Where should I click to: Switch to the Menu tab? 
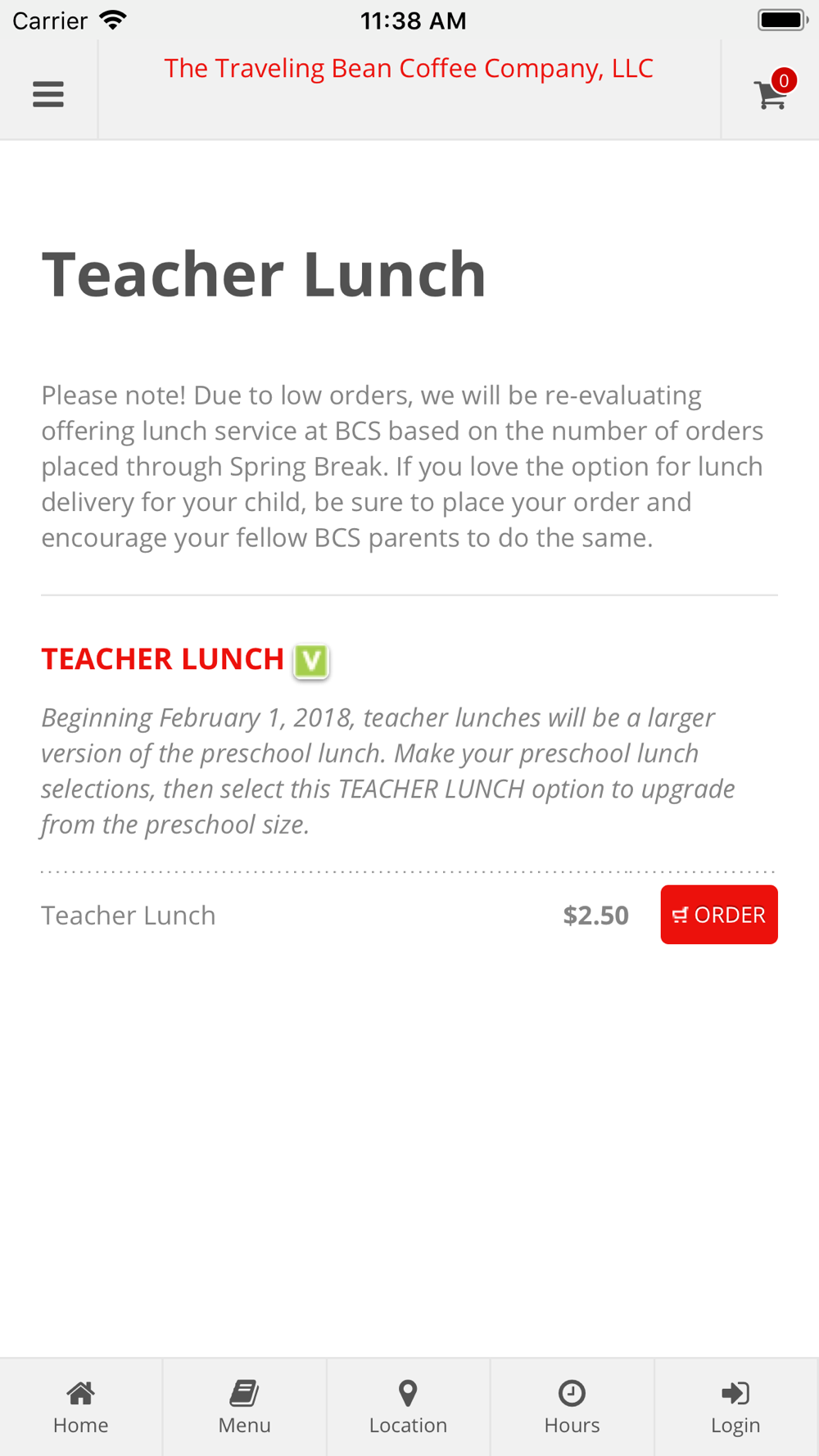point(245,1407)
